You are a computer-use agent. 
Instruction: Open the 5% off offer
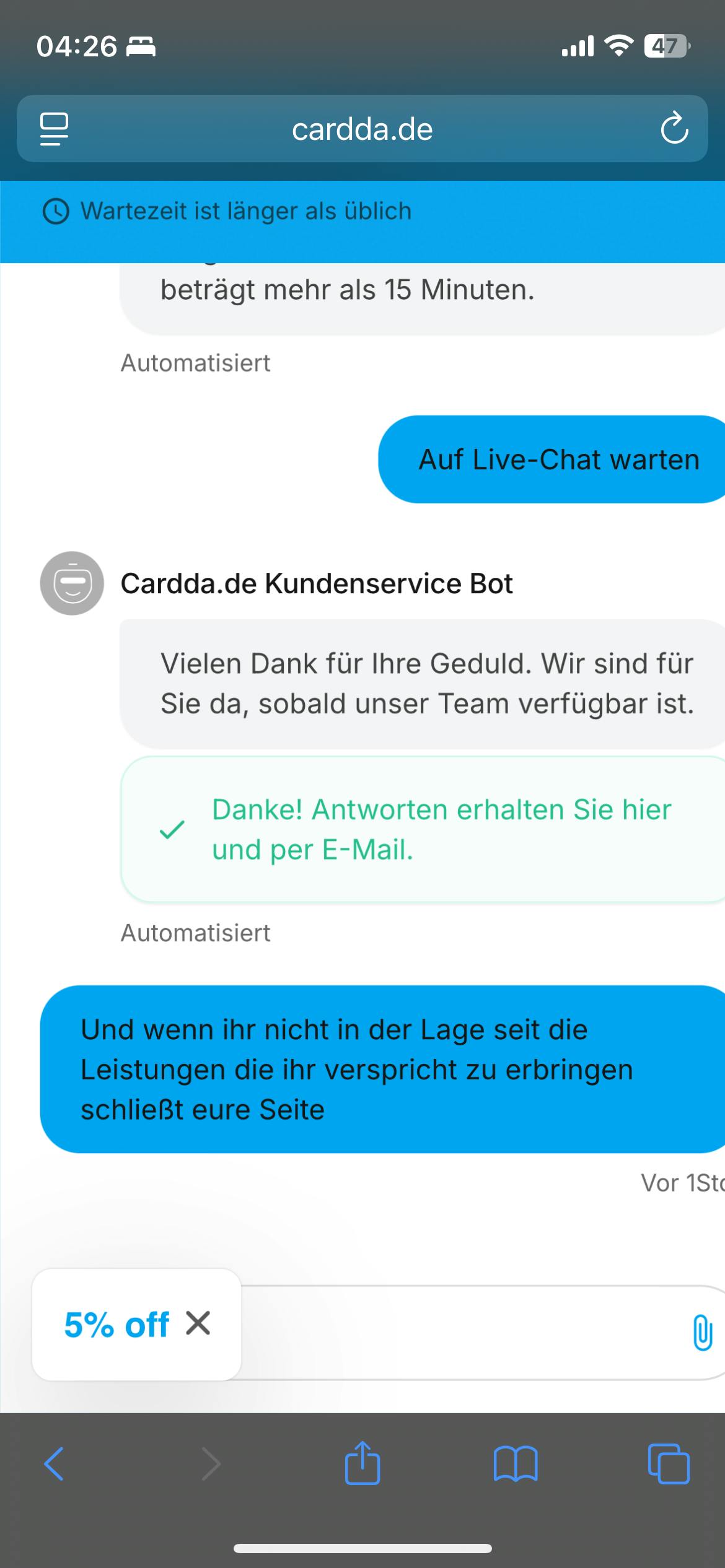click(x=116, y=1325)
